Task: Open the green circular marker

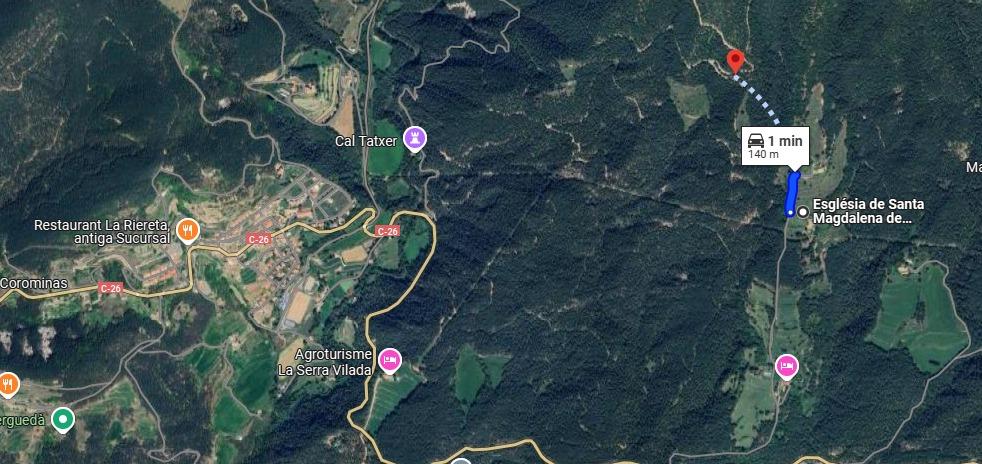Action: [63, 419]
